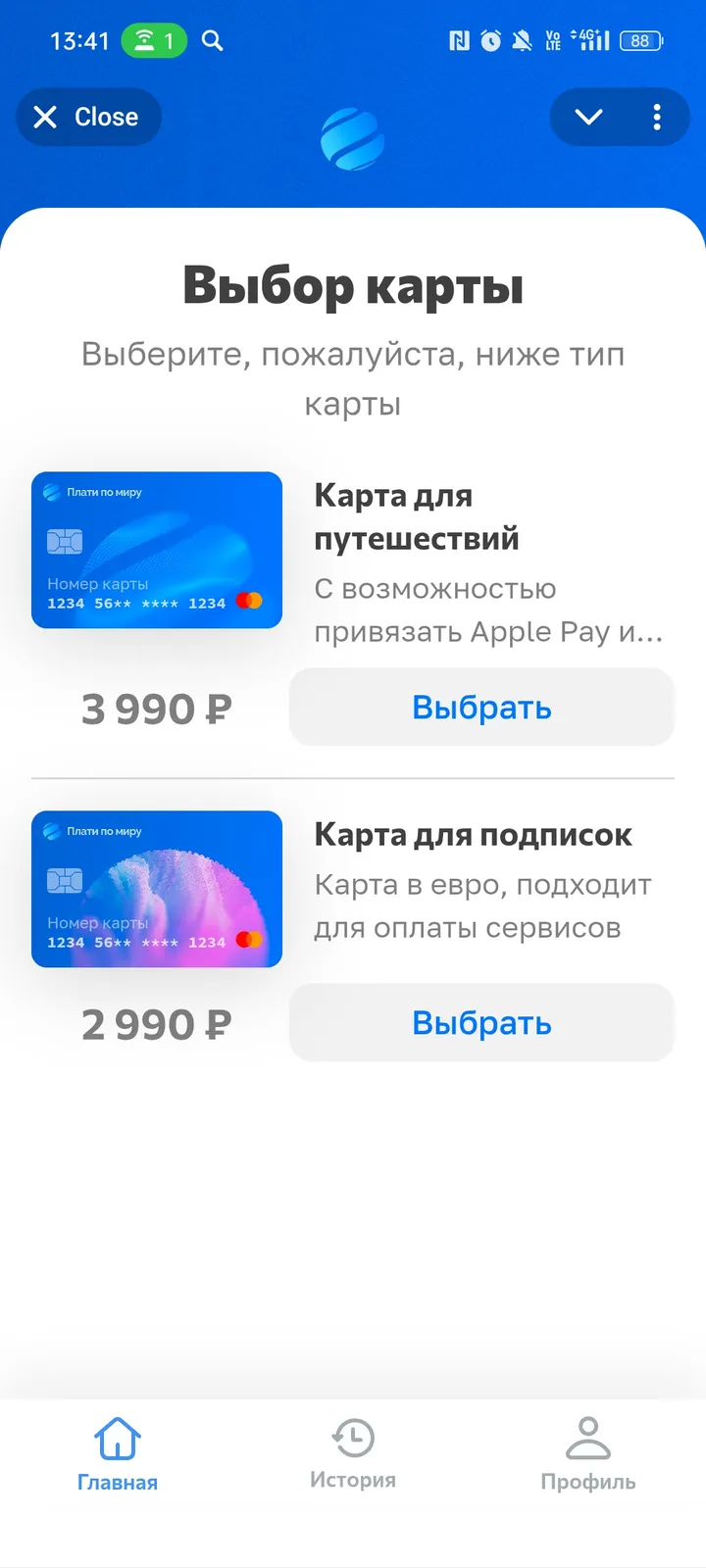This screenshot has width=706, height=1568.
Task: Expand the truncated Apple Pay description text
Action: 488,610
